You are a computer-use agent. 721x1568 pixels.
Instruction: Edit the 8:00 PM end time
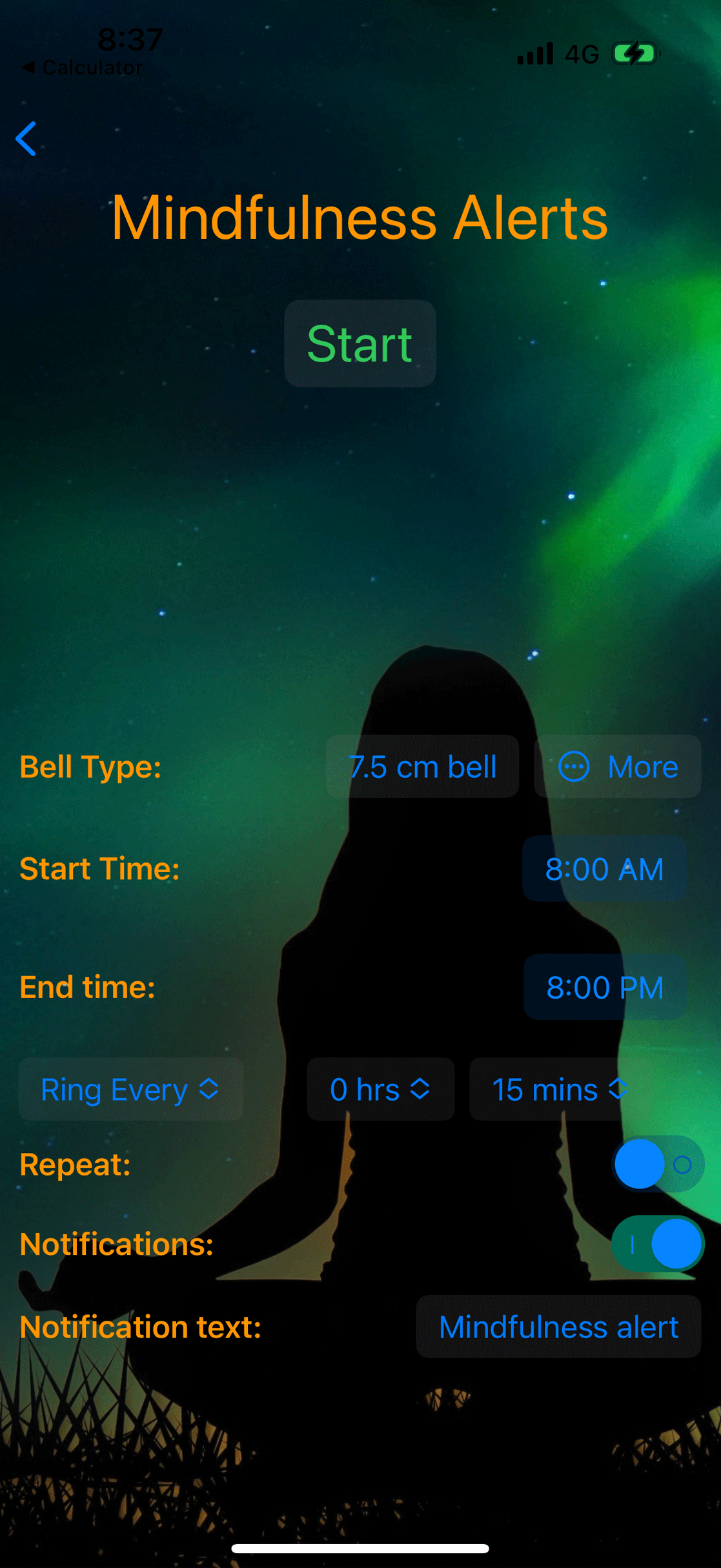point(605,987)
